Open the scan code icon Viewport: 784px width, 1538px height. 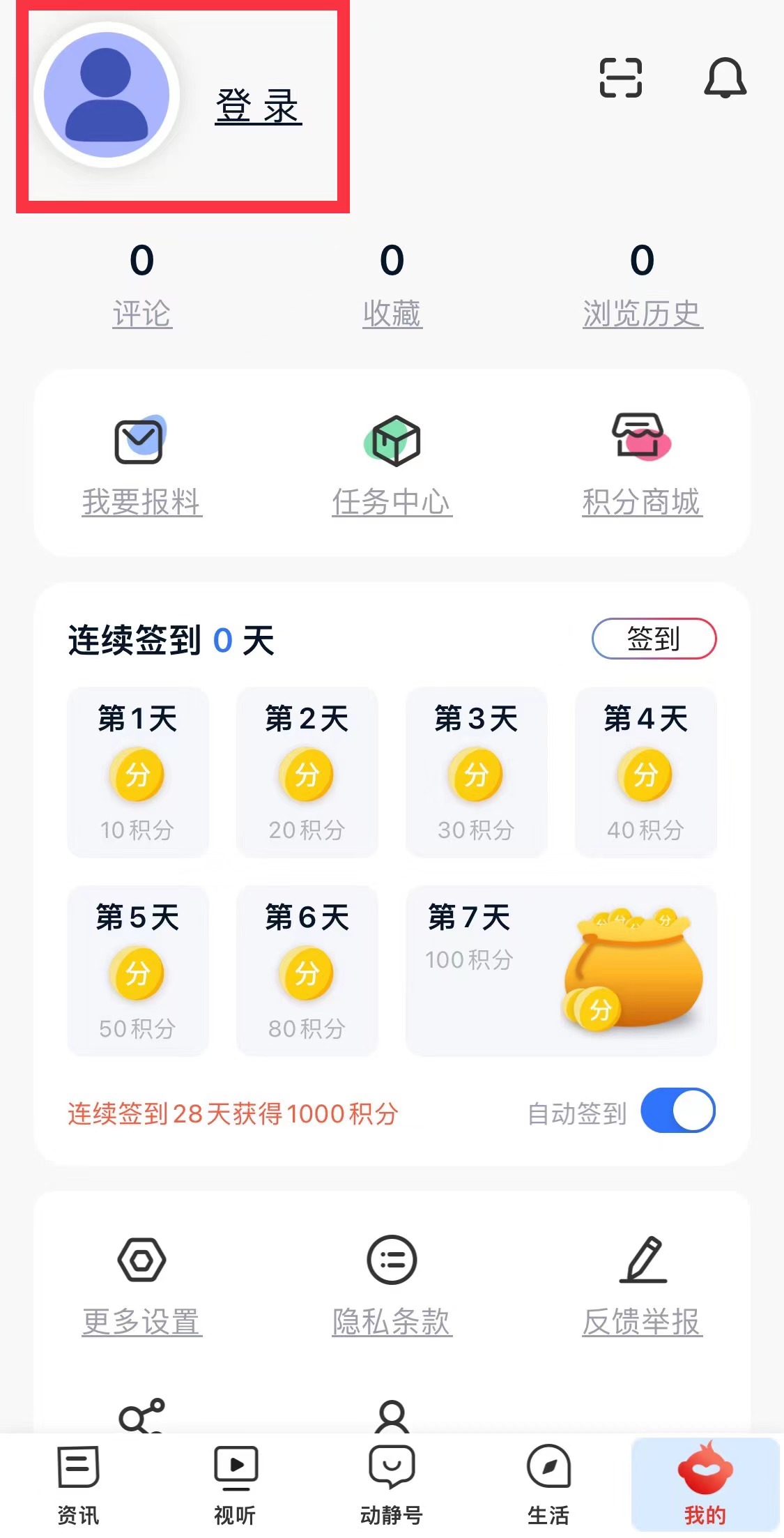coord(620,77)
